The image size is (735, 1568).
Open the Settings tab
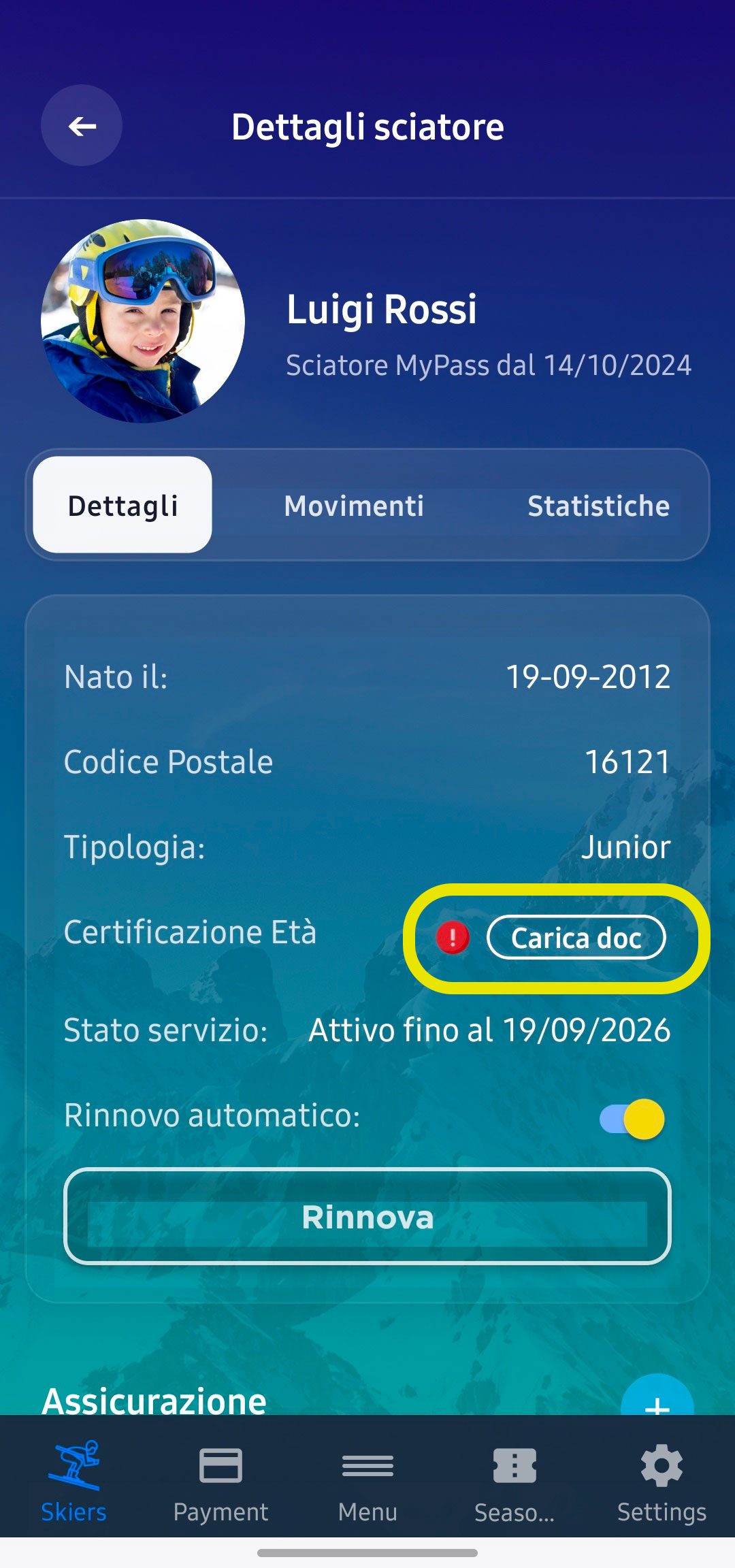click(661, 1482)
